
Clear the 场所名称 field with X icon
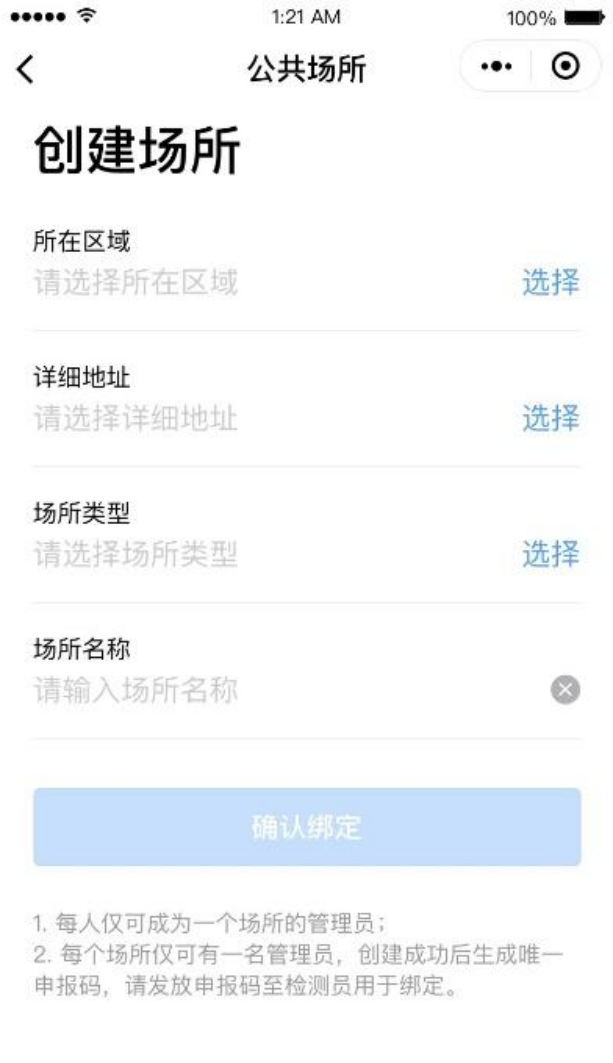click(566, 690)
